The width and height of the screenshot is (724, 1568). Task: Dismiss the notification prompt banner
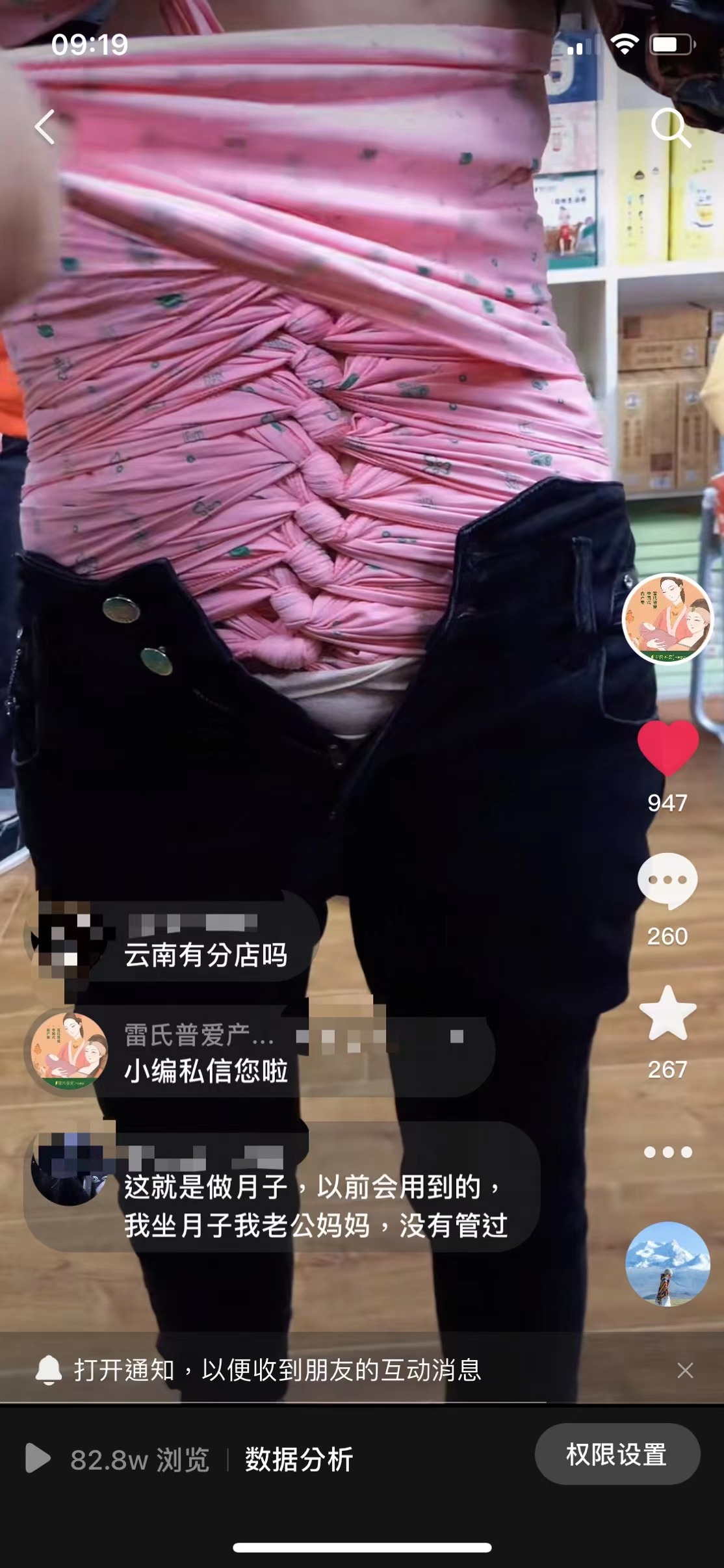685,1370
